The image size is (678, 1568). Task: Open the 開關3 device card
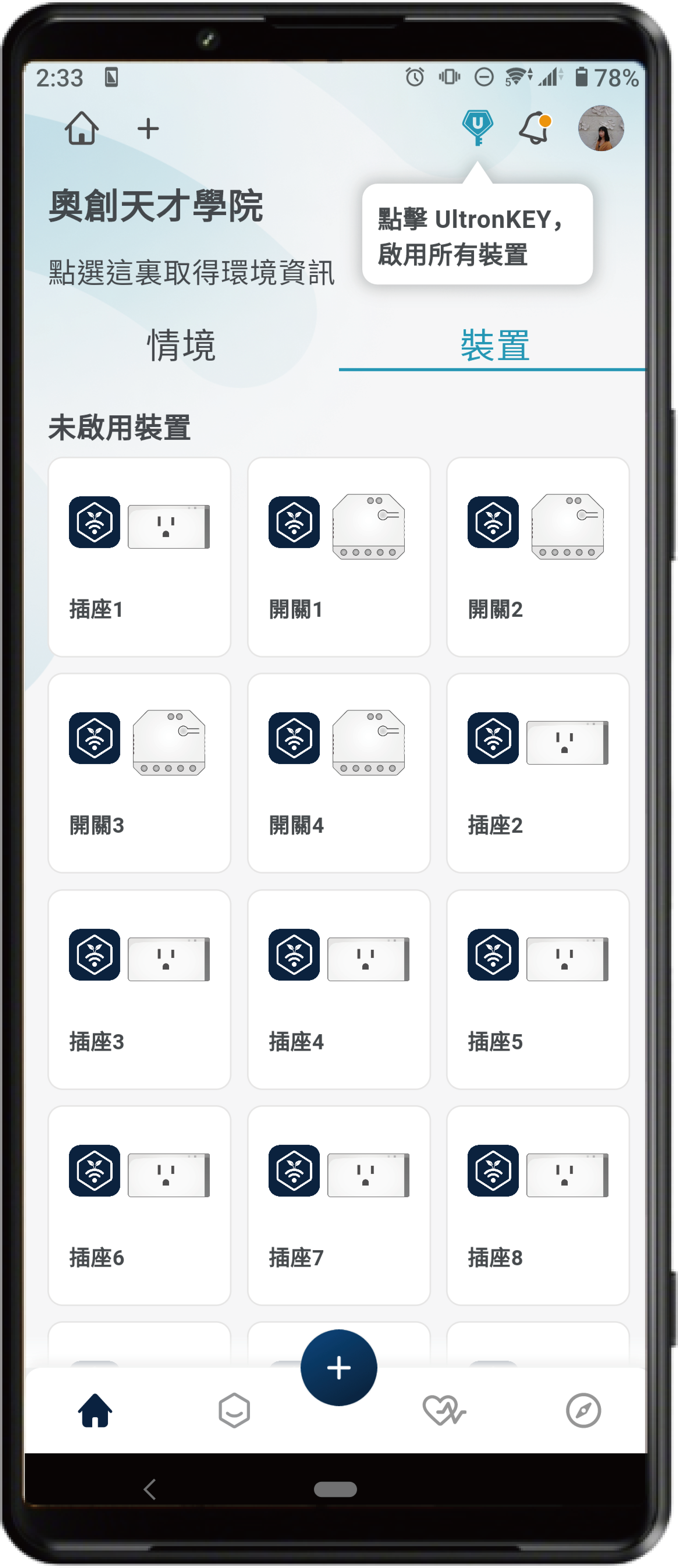coord(139,773)
